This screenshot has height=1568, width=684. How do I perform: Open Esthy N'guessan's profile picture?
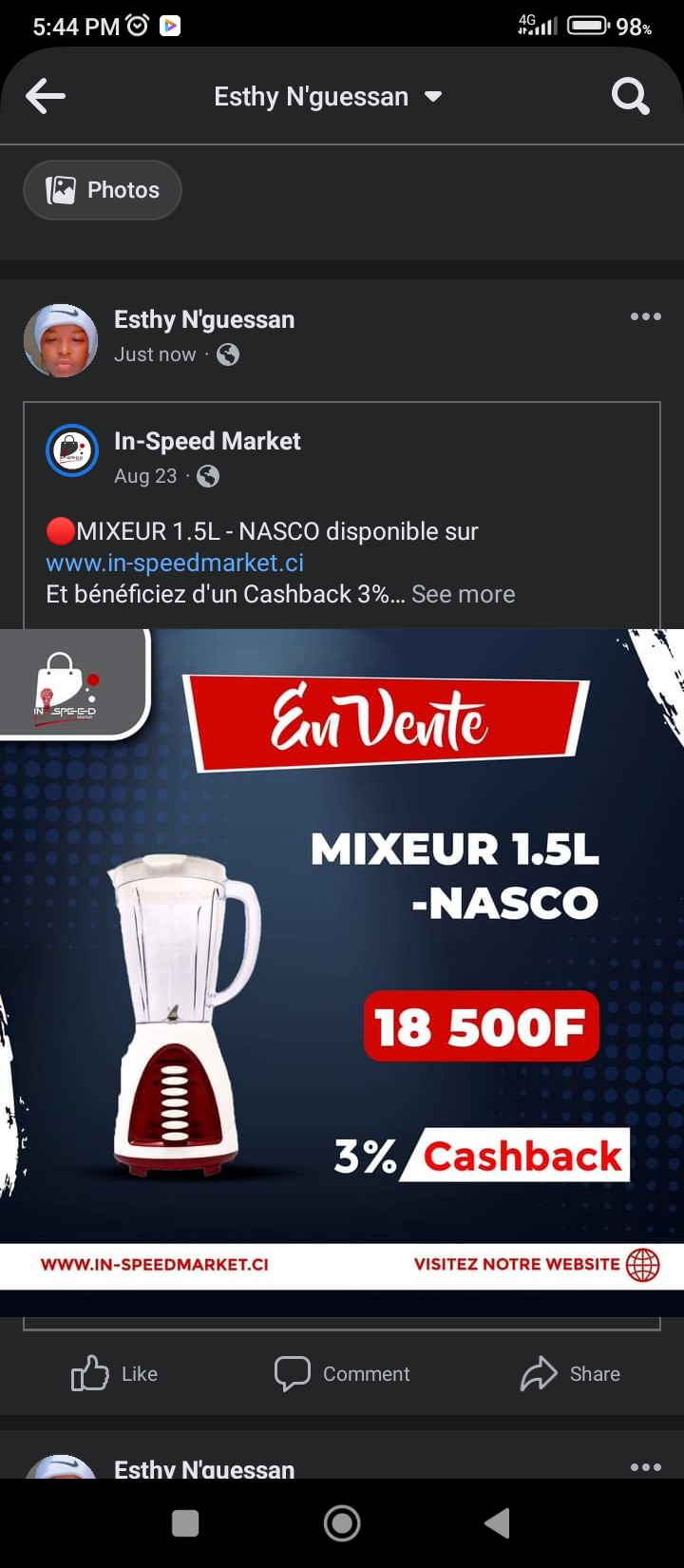61,341
